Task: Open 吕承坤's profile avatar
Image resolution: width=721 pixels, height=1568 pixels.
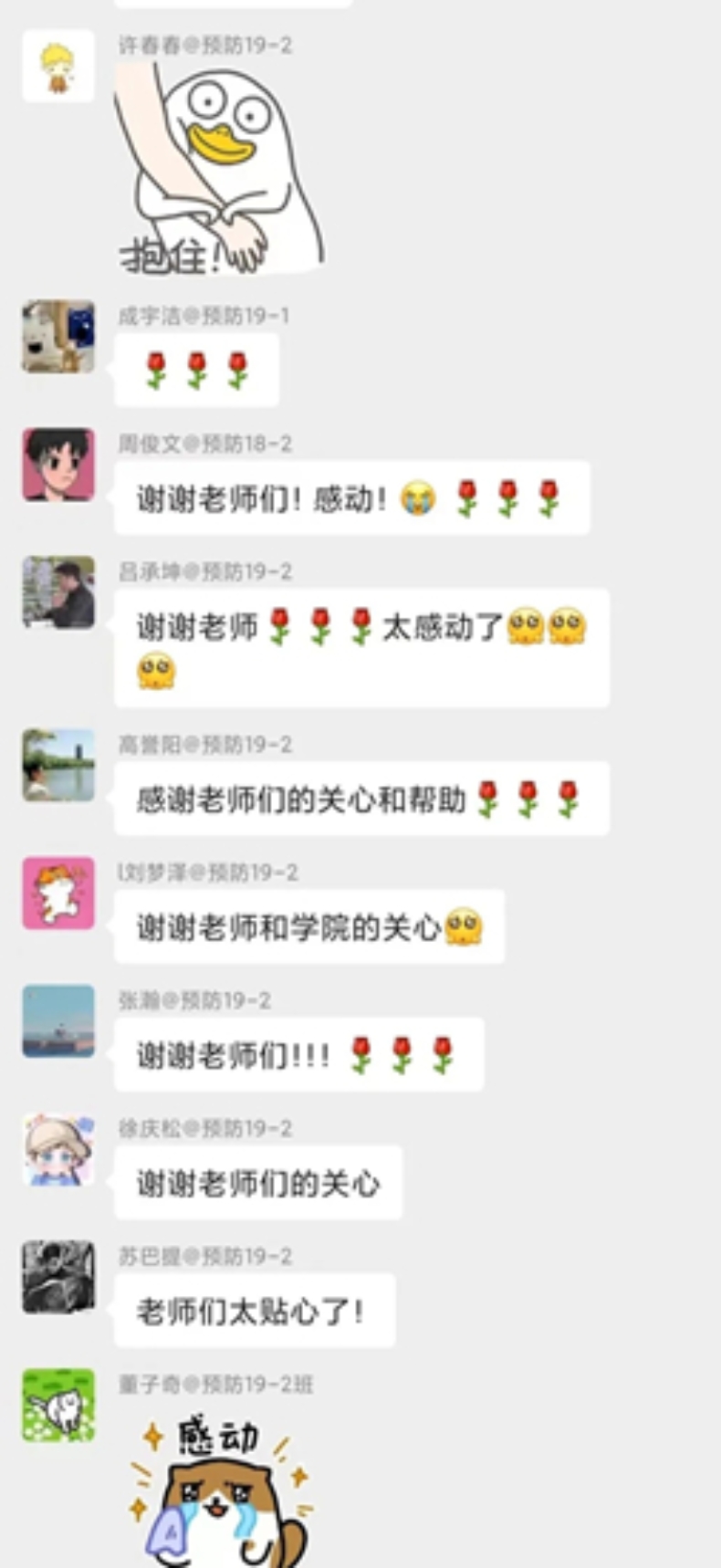Action: click(58, 592)
